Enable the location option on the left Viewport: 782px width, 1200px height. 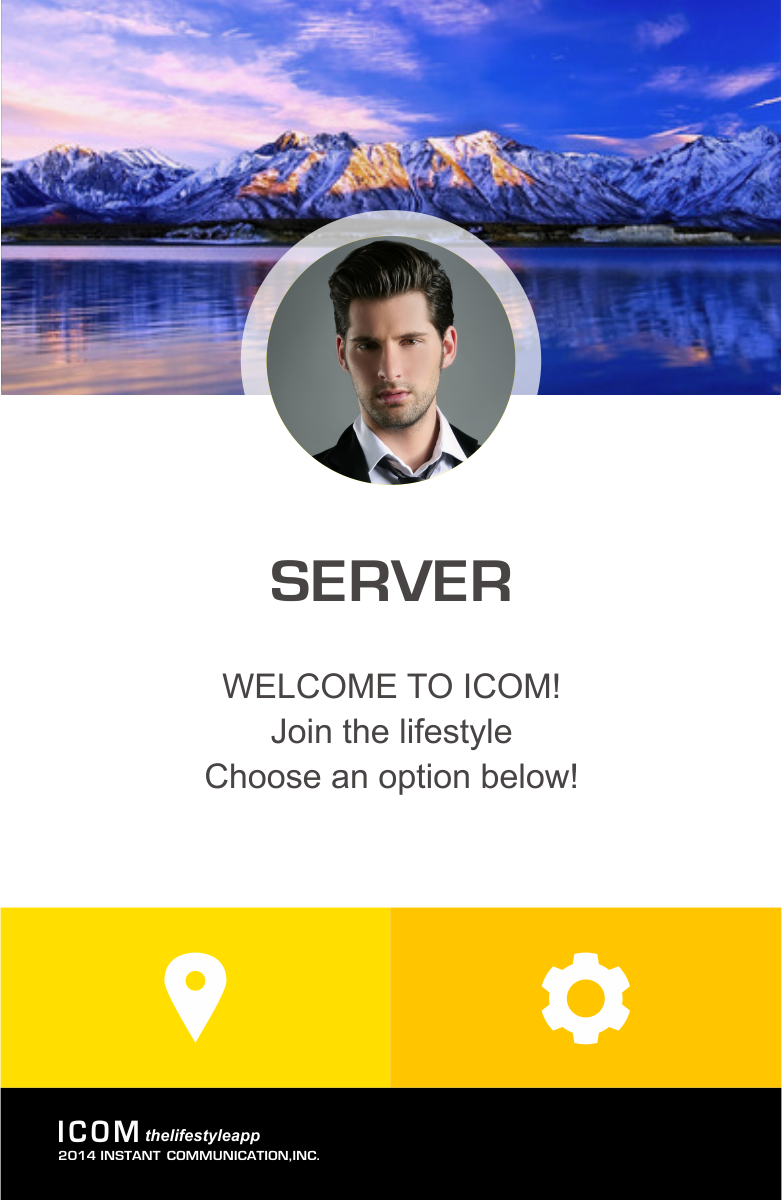click(195, 995)
